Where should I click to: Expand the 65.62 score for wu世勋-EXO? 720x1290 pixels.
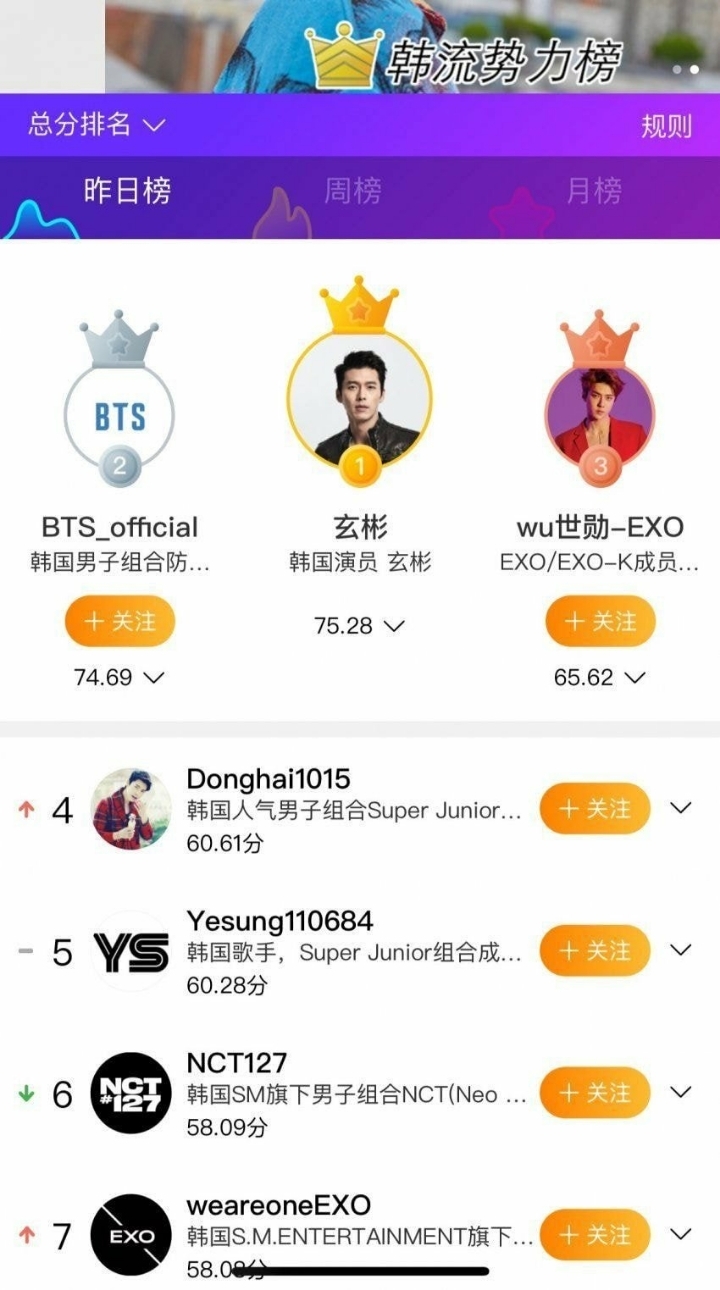[599, 677]
